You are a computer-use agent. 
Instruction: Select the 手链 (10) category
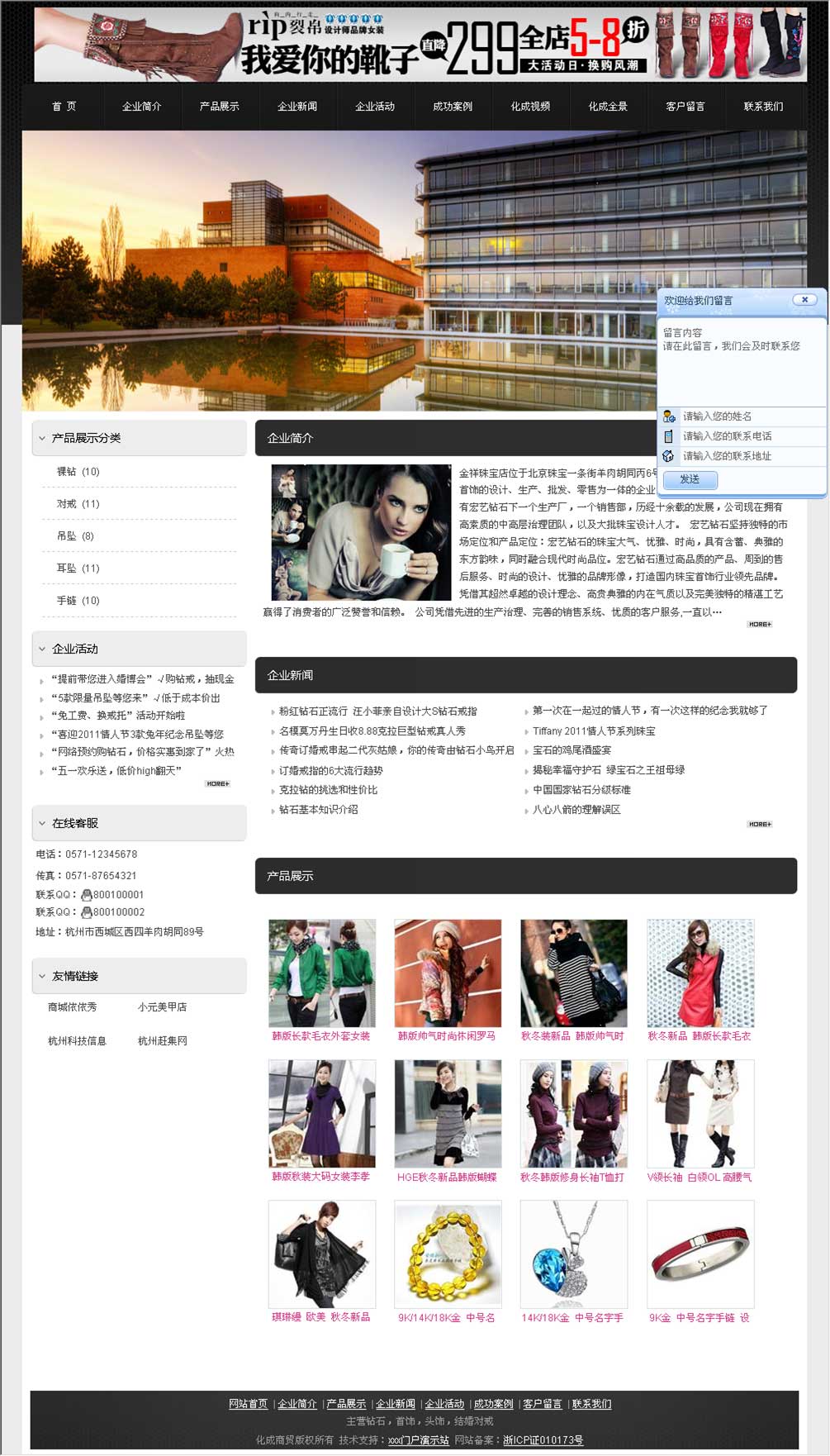coord(78,601)
